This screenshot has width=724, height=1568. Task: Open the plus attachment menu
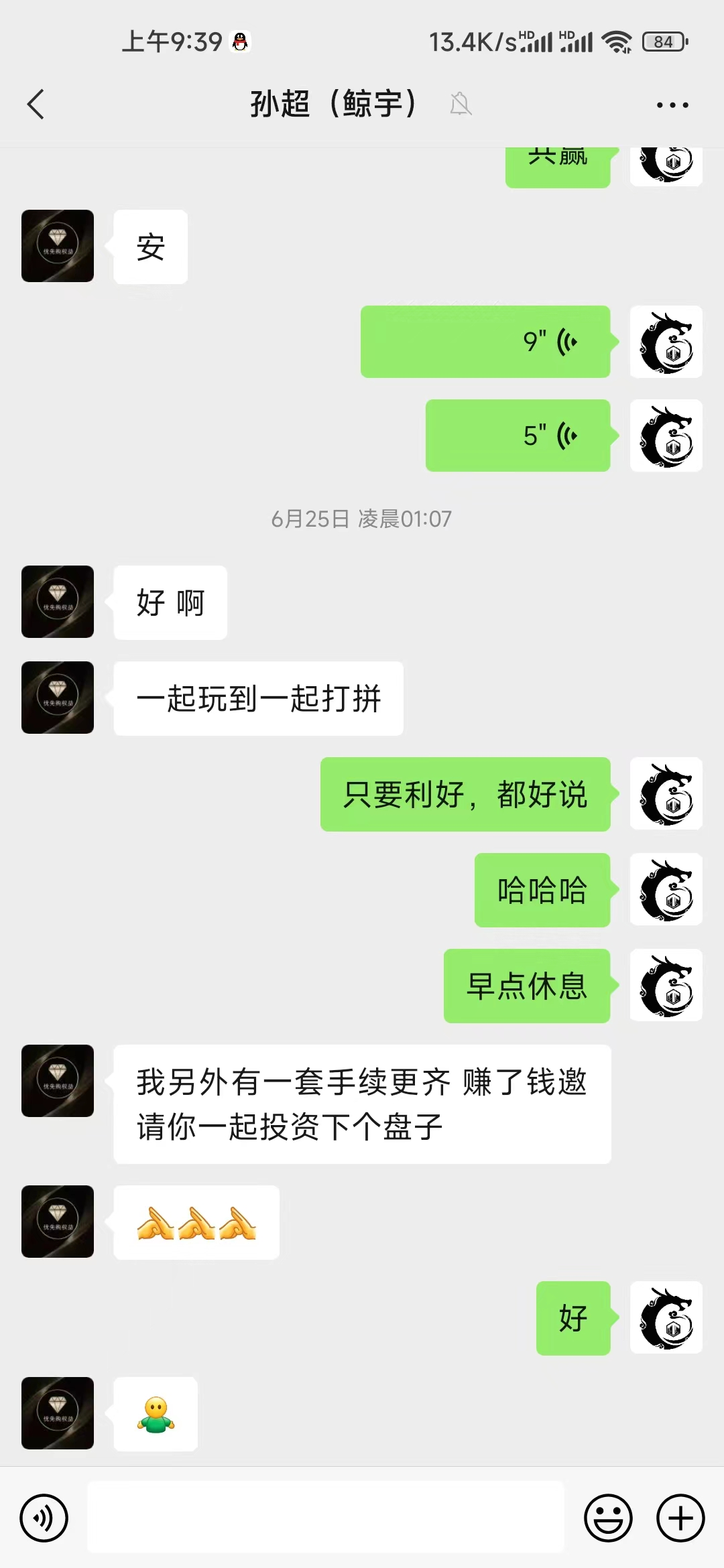click(x=680, y=1518)
